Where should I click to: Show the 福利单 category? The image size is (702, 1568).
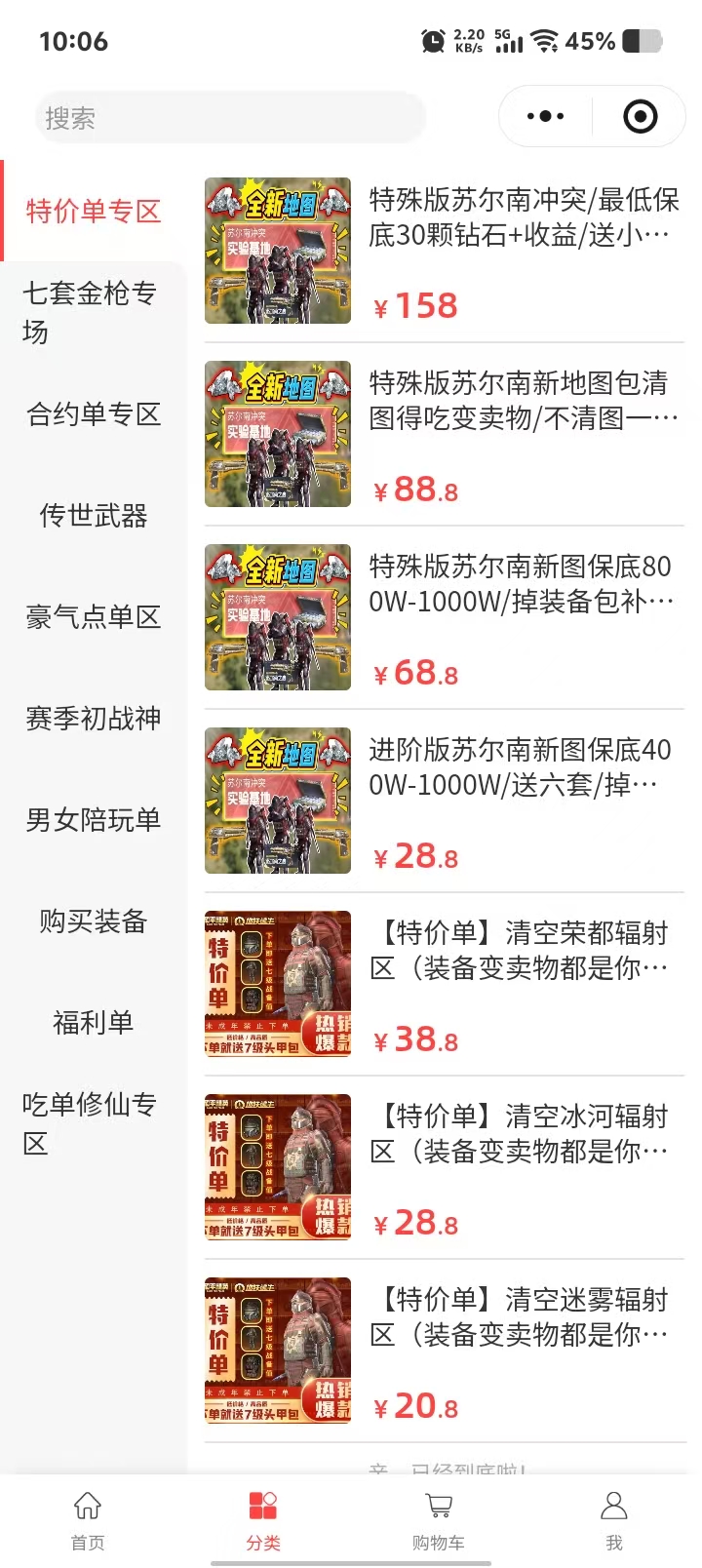93,1023
